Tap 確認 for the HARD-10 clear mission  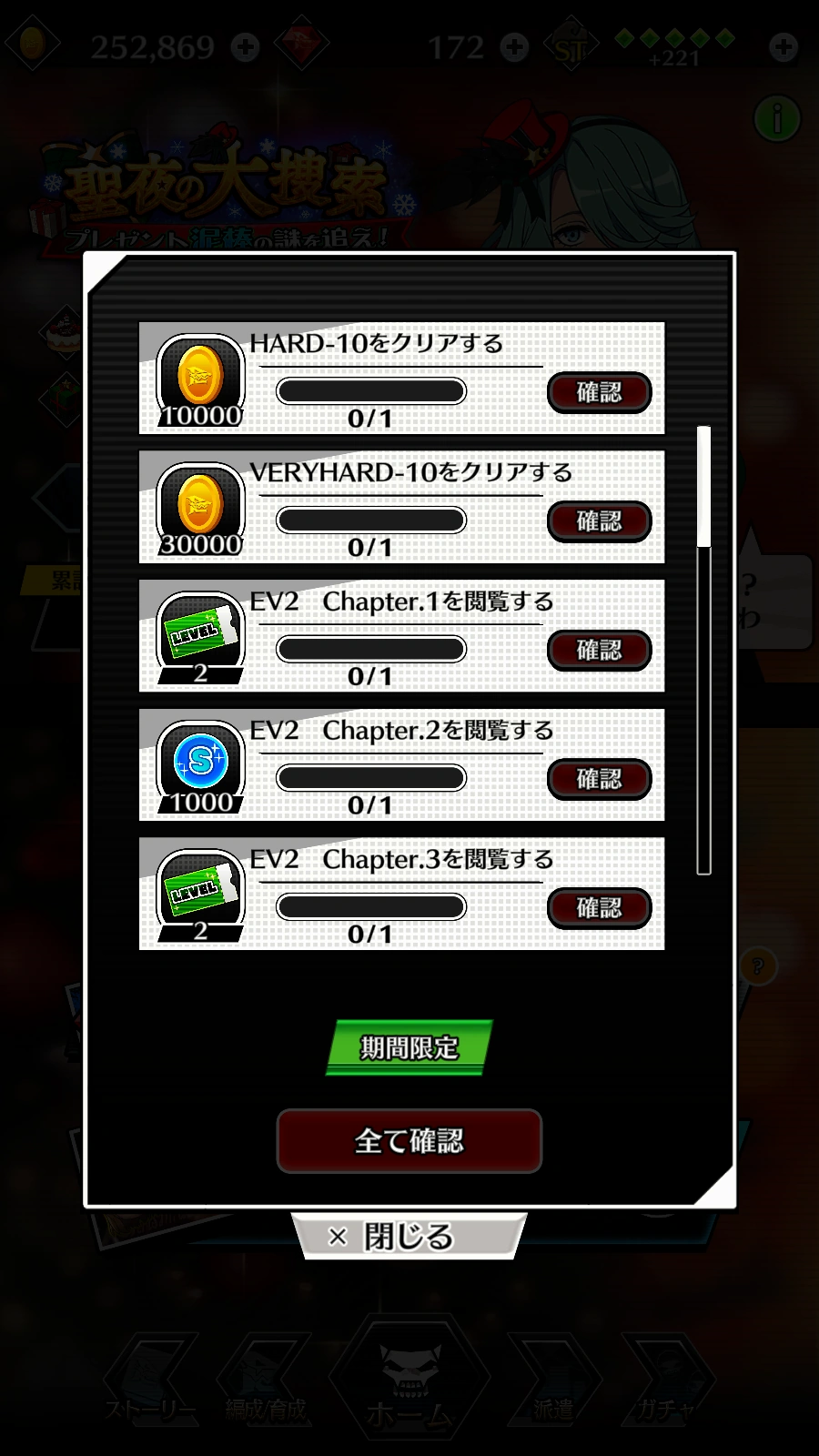click(599, 392)
